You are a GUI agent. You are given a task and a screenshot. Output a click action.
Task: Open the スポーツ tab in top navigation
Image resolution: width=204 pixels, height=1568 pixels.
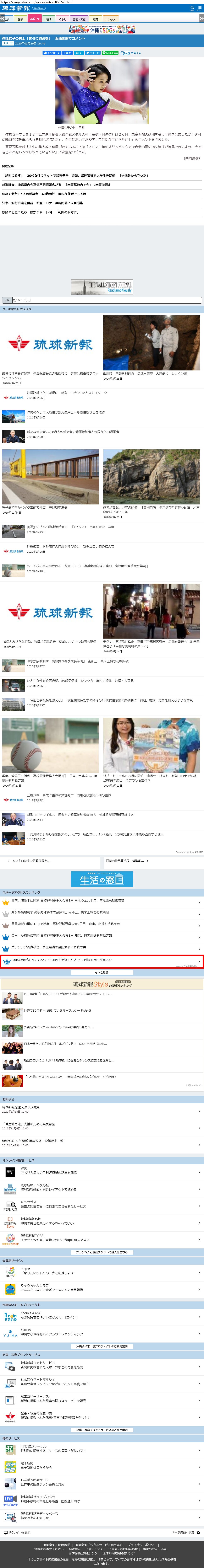click(35, 19)
